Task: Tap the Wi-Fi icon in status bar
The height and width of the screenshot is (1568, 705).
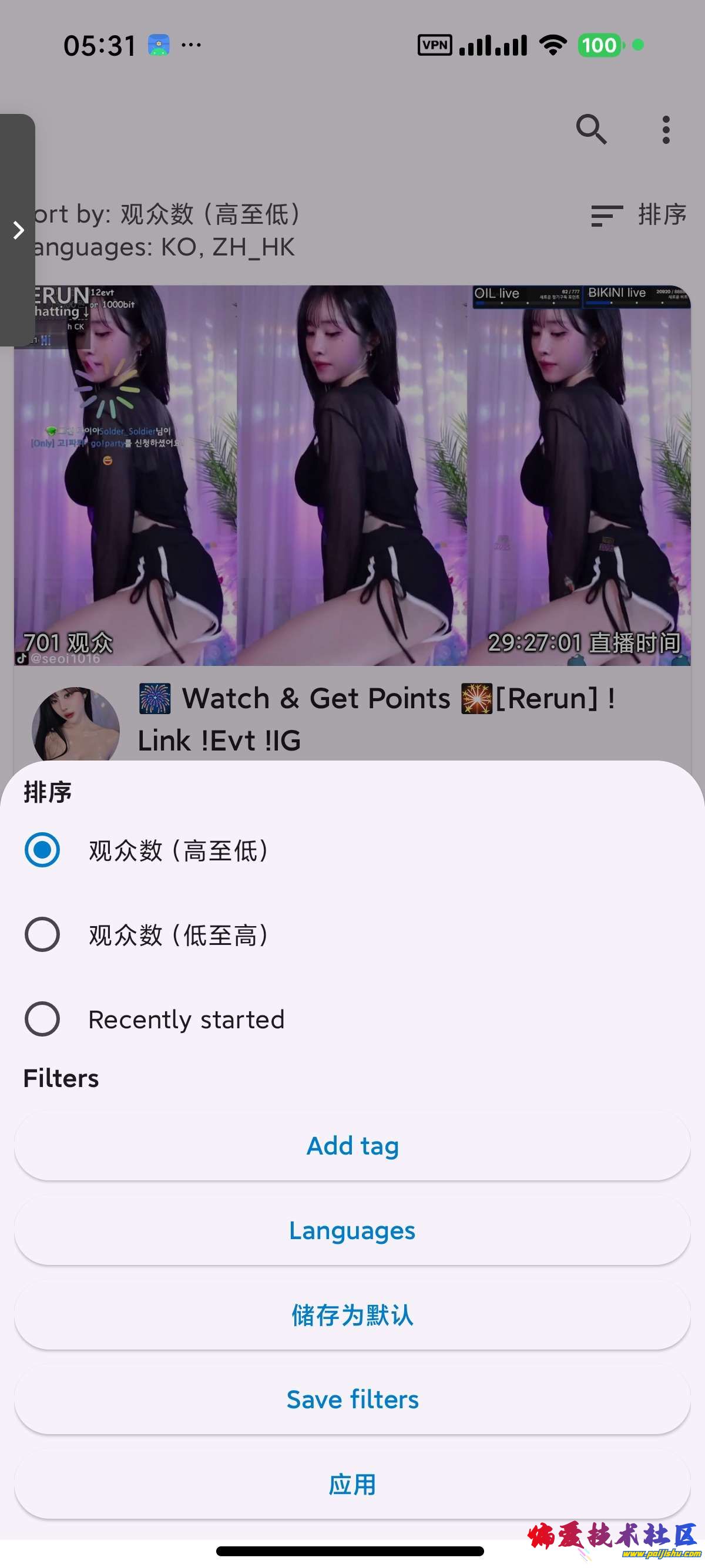Action: (x=552, y=45)
